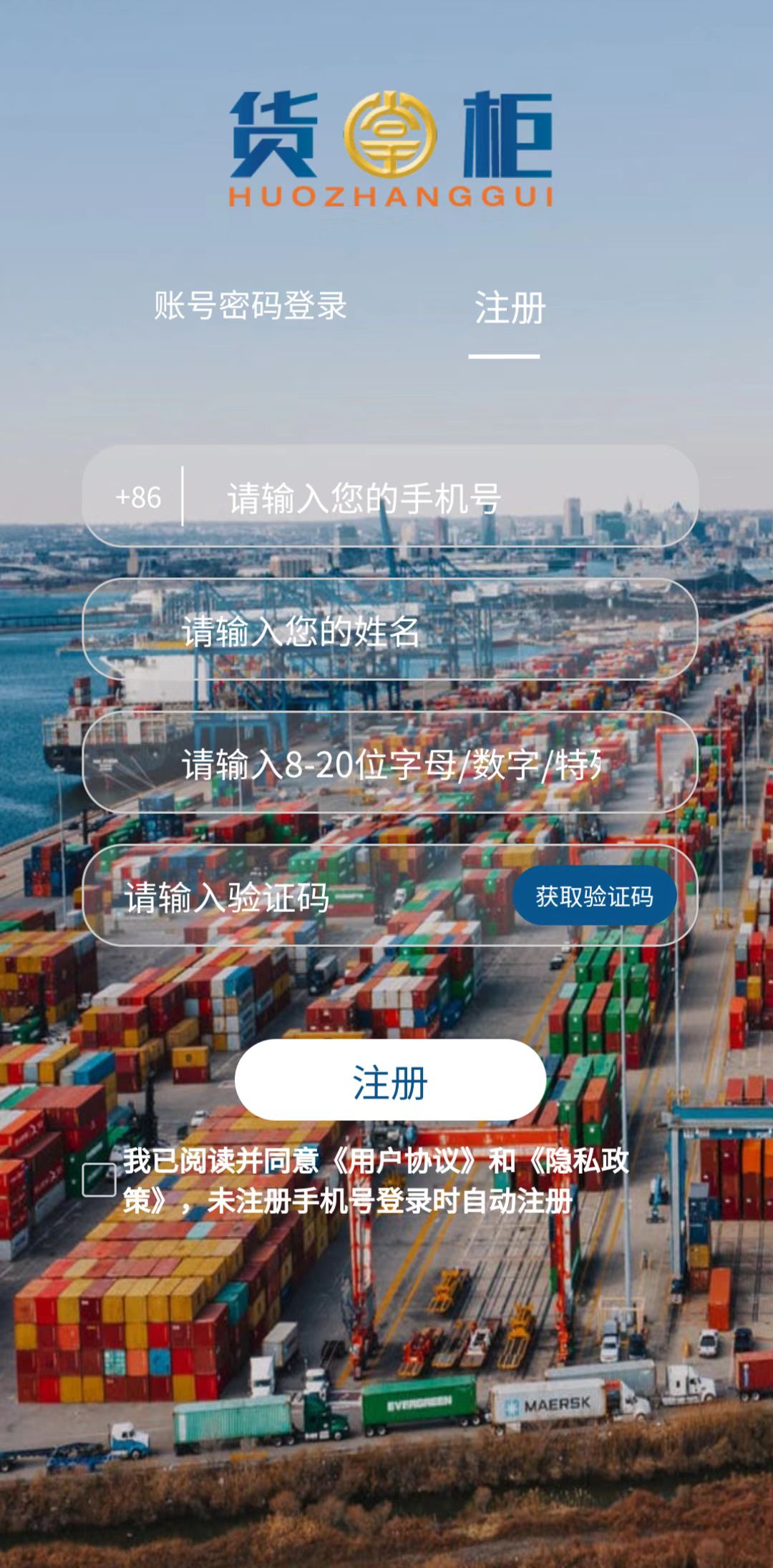Screen dimensions: 773x1568
Task: Check the agreement checkbox 我已阅读并同意
Action: pyautogui.click(x=99, y=1180)
